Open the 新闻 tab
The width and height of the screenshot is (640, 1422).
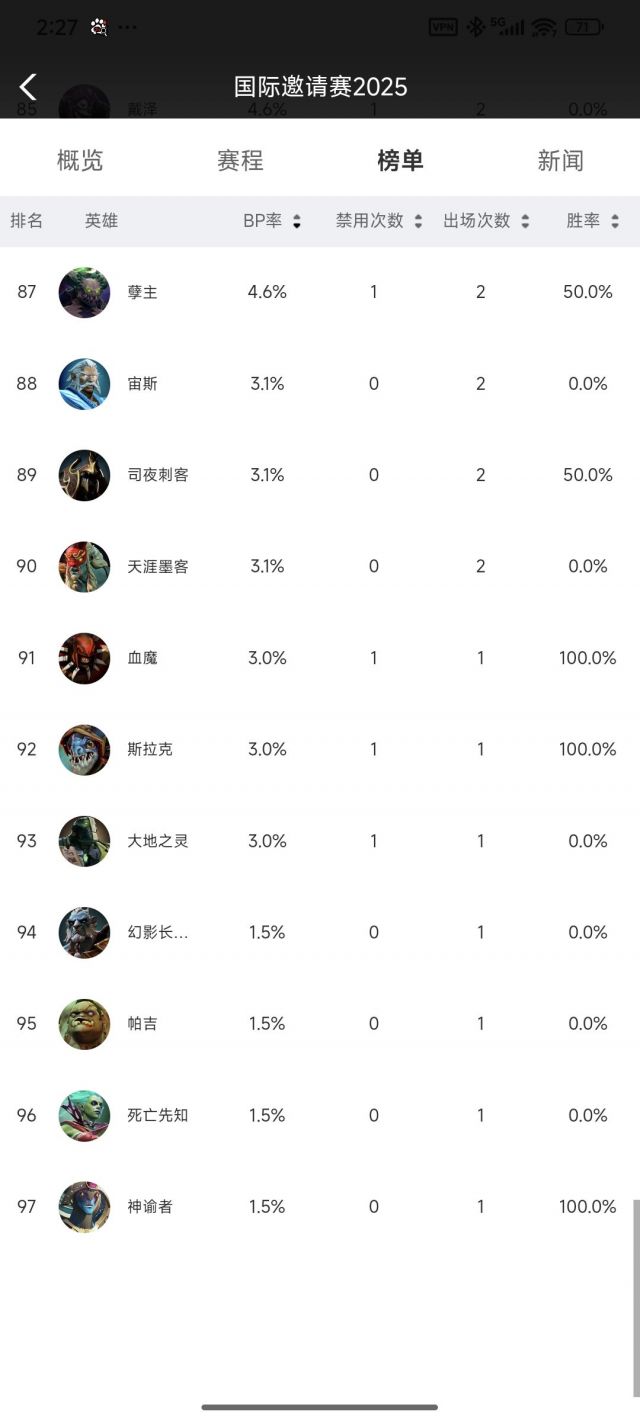click(x=560, y=160)
